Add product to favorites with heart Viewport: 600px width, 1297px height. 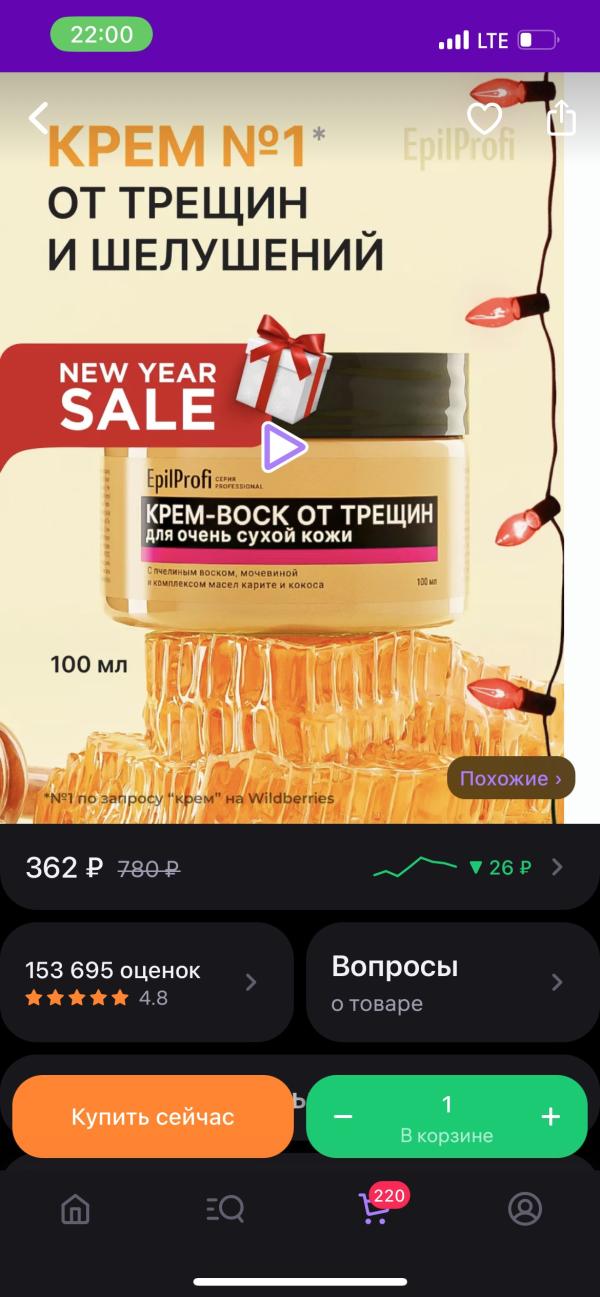[485, 119]
